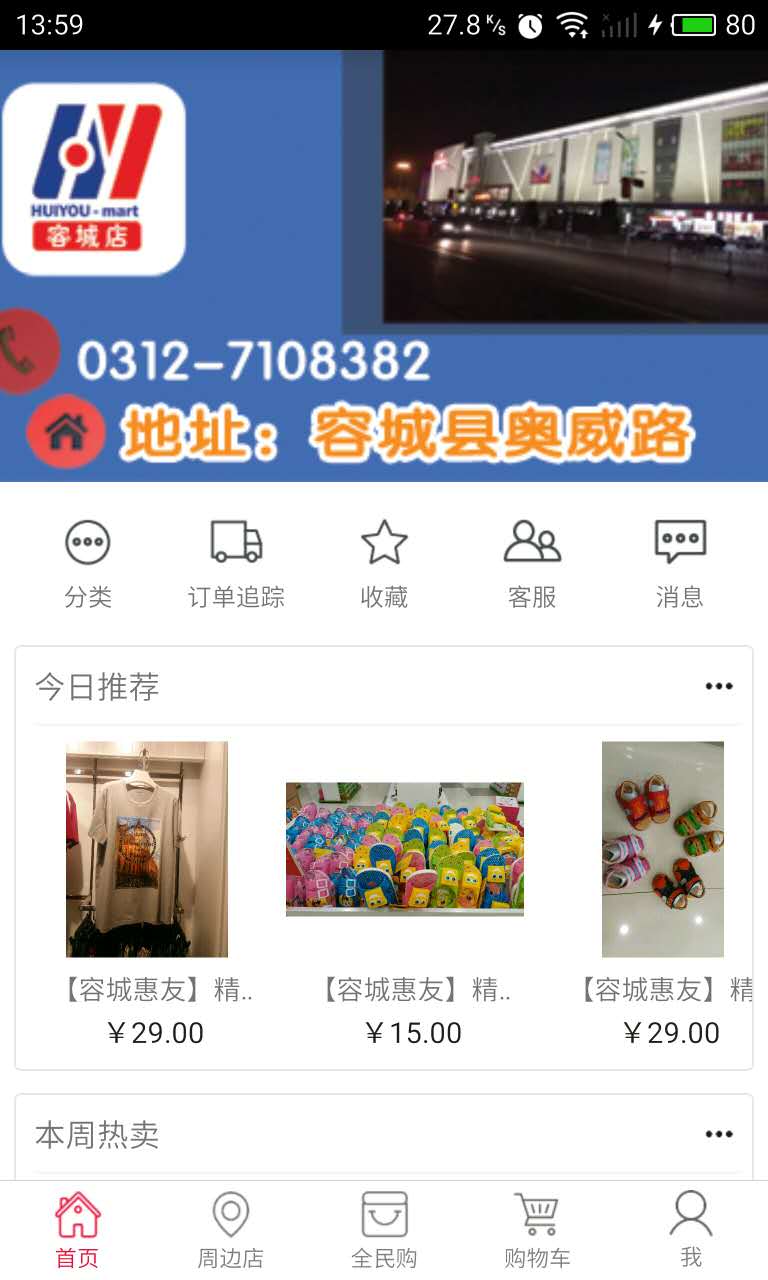
Task: Switch to the 全民购 tab
Action: point(384,1230)
